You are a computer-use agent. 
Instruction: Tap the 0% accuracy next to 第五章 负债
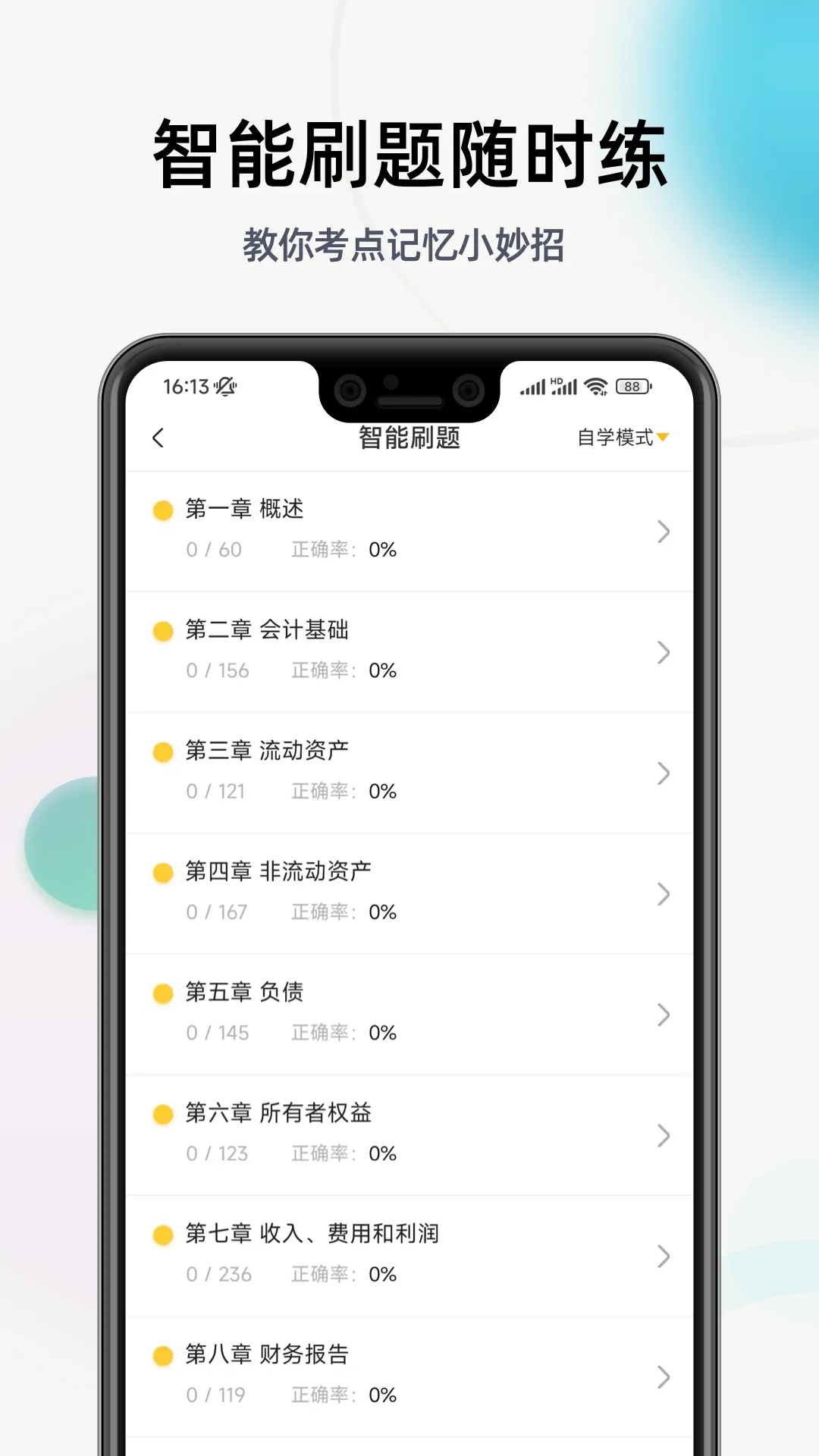(384, 1032)
